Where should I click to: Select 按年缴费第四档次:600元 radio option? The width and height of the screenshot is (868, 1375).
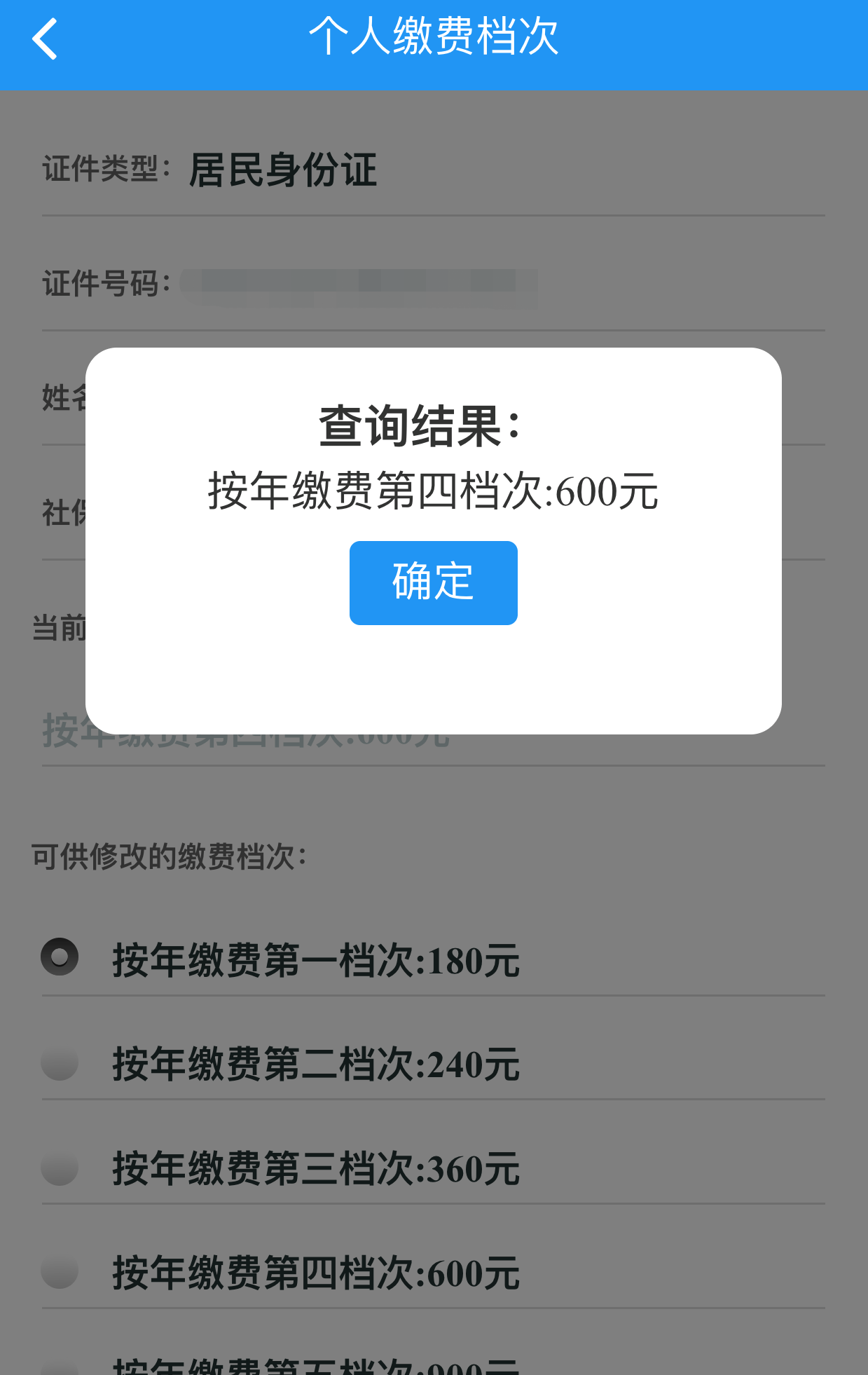(60, 1271)
